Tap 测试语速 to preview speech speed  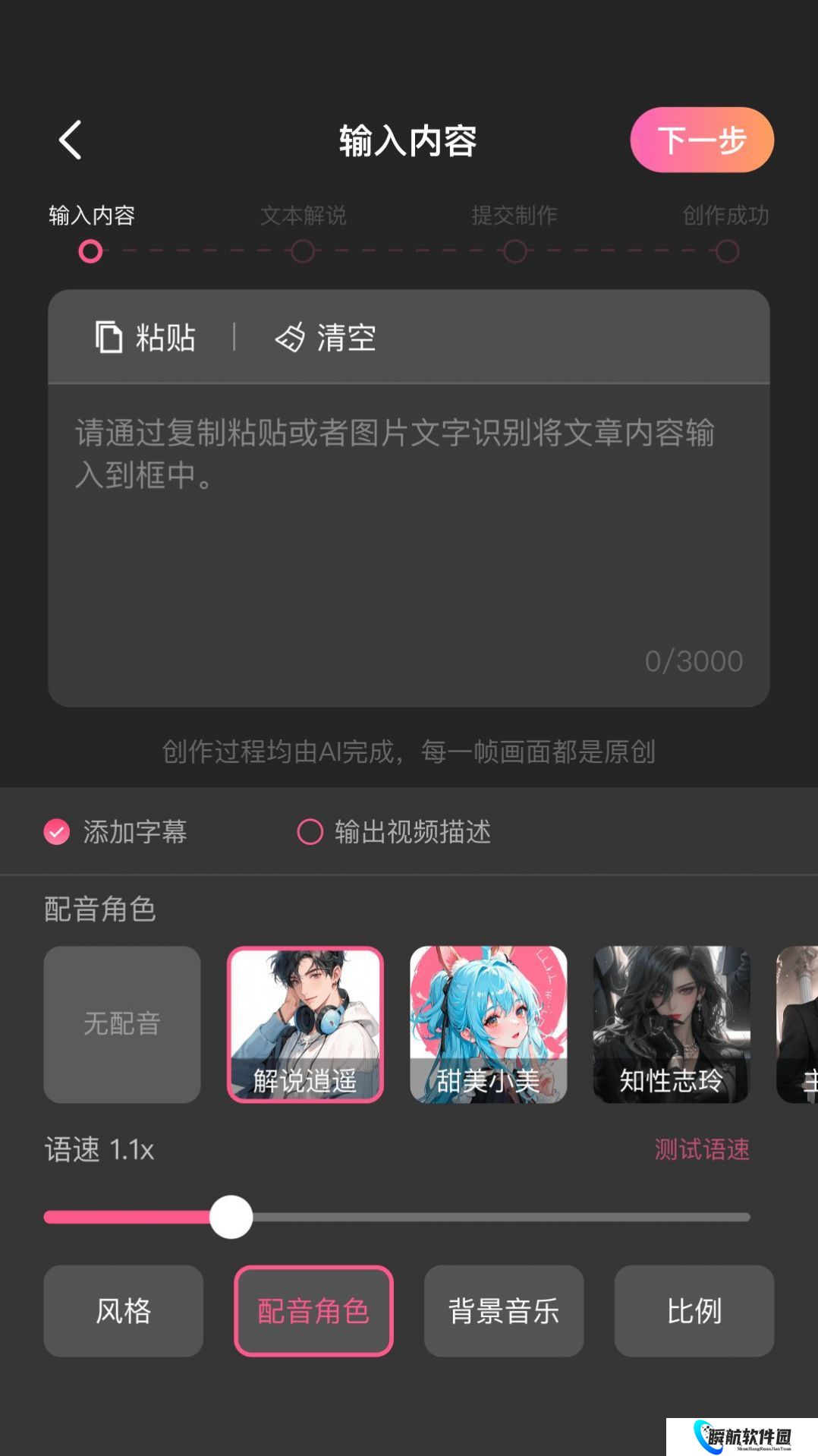point(701,1149)
